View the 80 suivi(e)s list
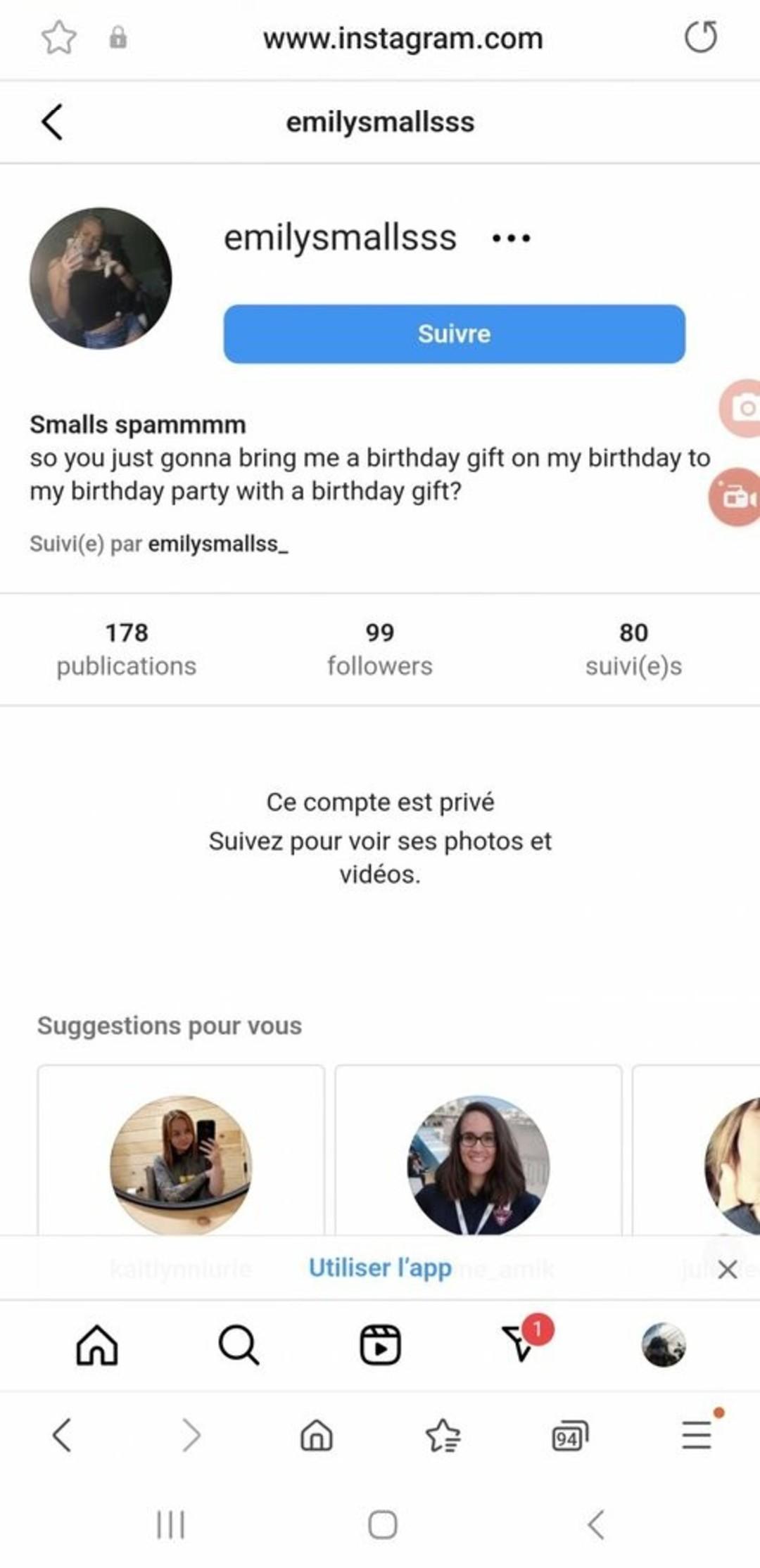 tap(633, 649)
